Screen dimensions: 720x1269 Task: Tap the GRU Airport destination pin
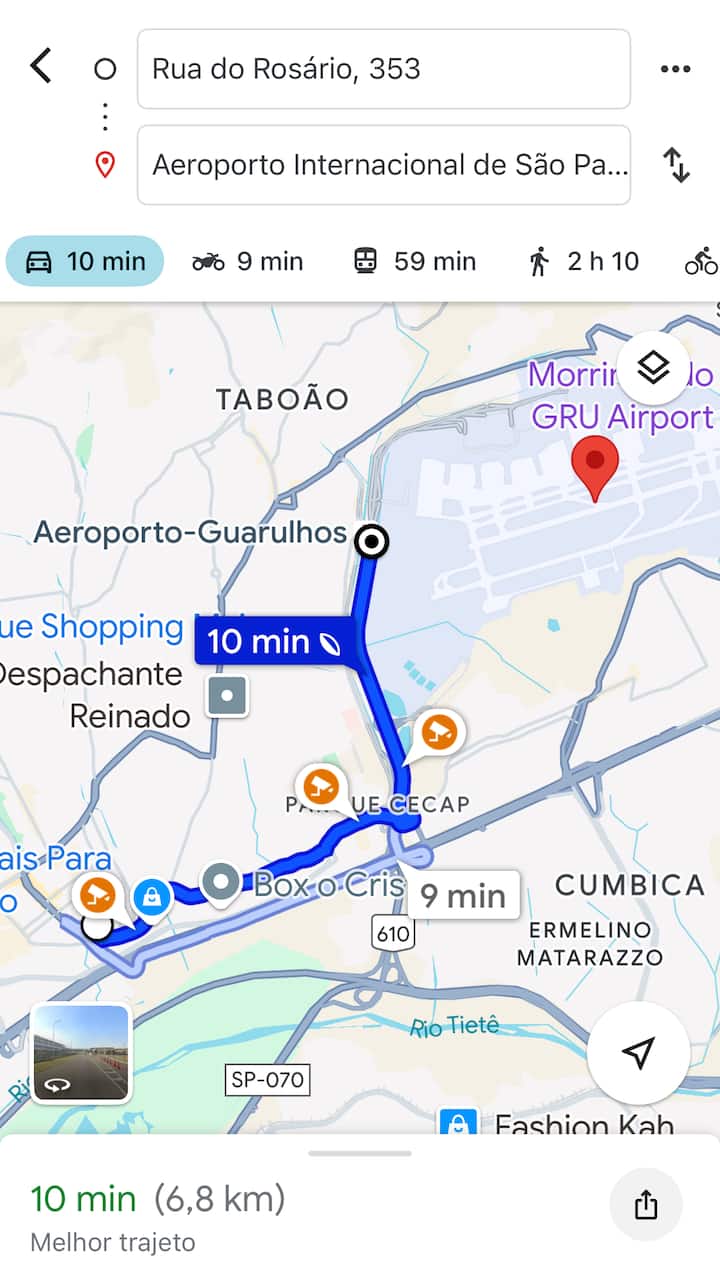595,467
